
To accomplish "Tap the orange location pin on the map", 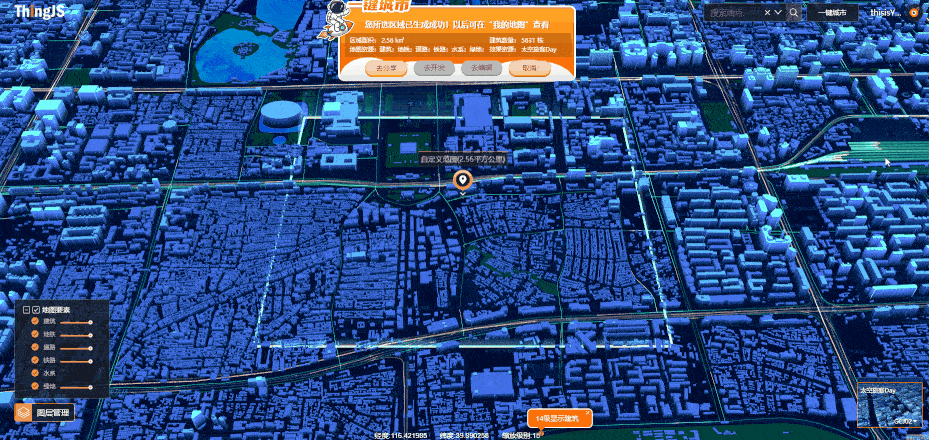I will coord(462,180).
